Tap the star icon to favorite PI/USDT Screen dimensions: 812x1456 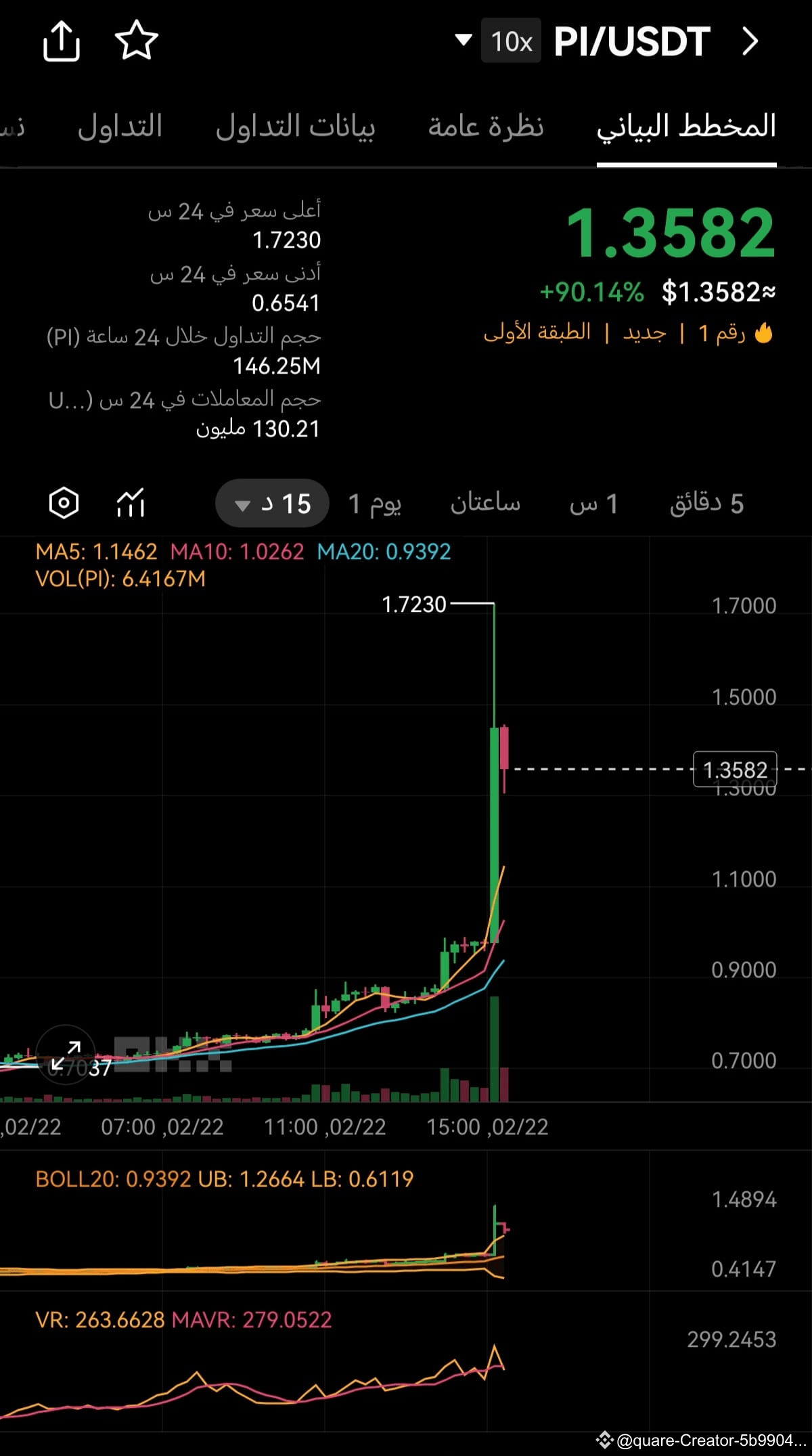137,42
